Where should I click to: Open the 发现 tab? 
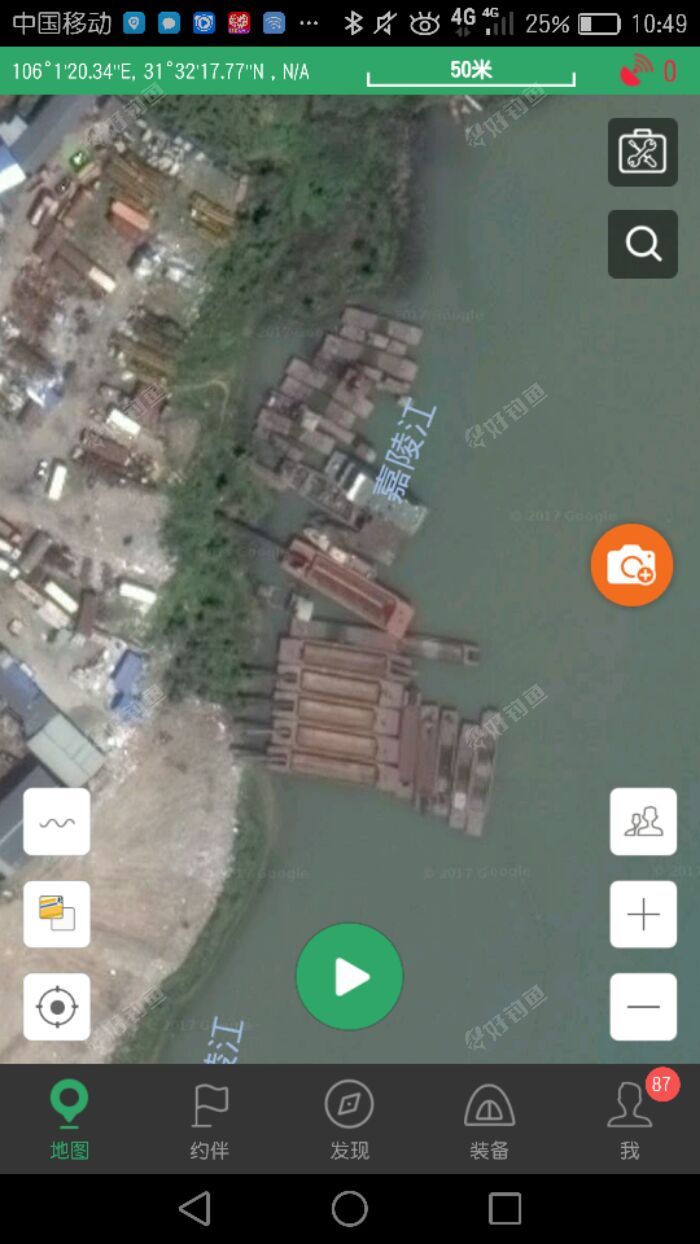[350, 1120]
